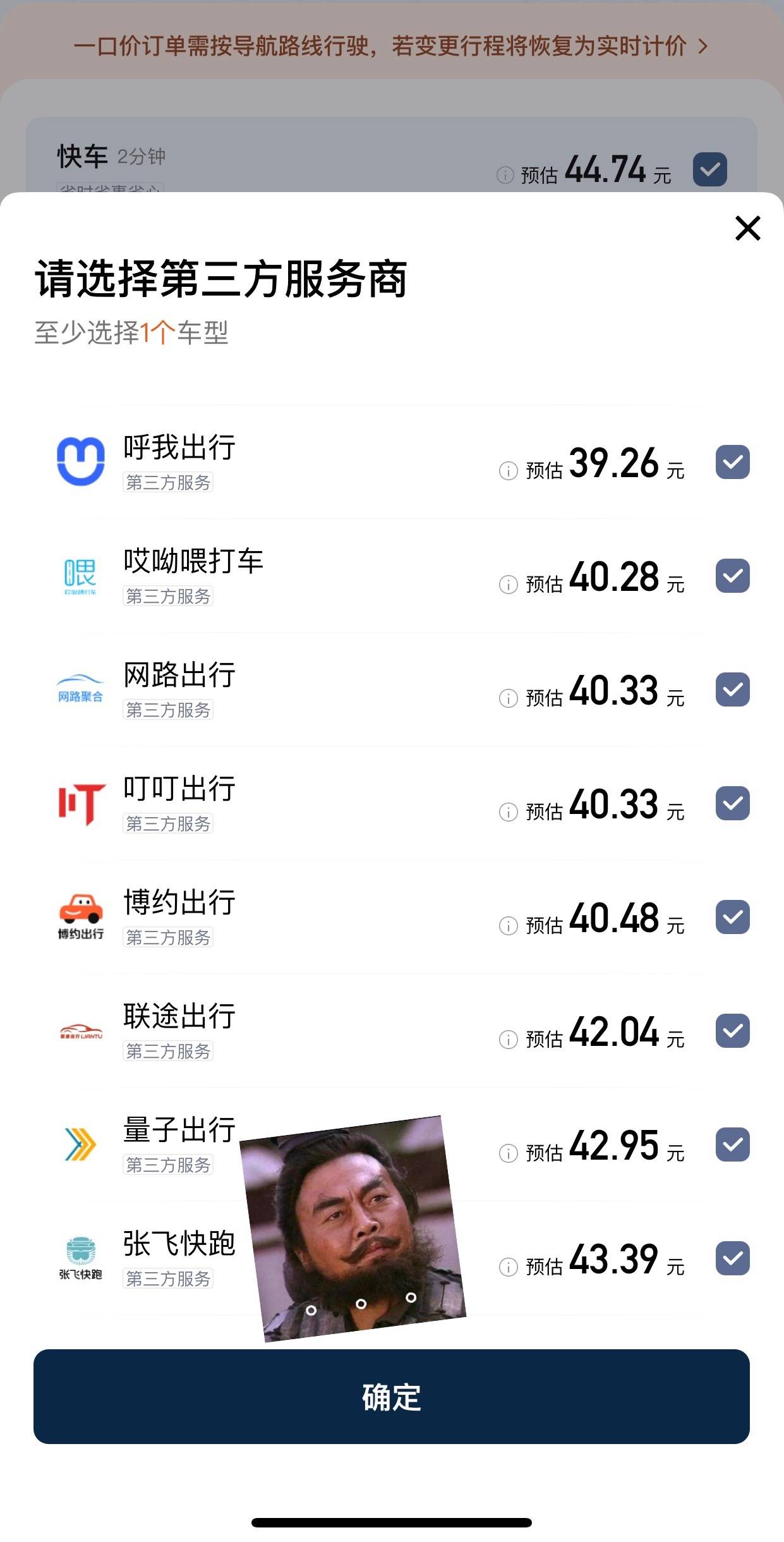The image size is (784, 1542).
Task: Show estimate info for 网路出行
Action: pos(508,698)
